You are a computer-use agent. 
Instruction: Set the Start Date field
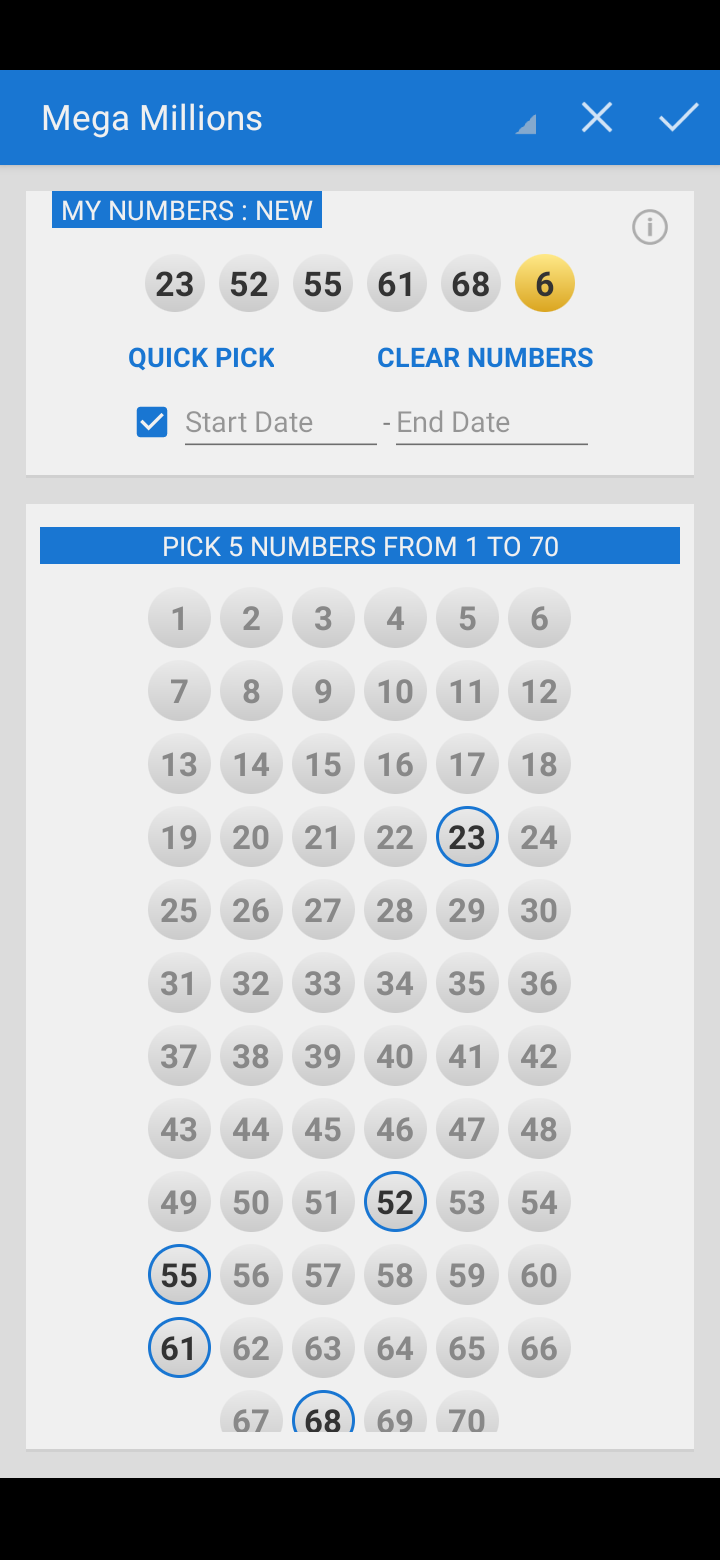281,423
